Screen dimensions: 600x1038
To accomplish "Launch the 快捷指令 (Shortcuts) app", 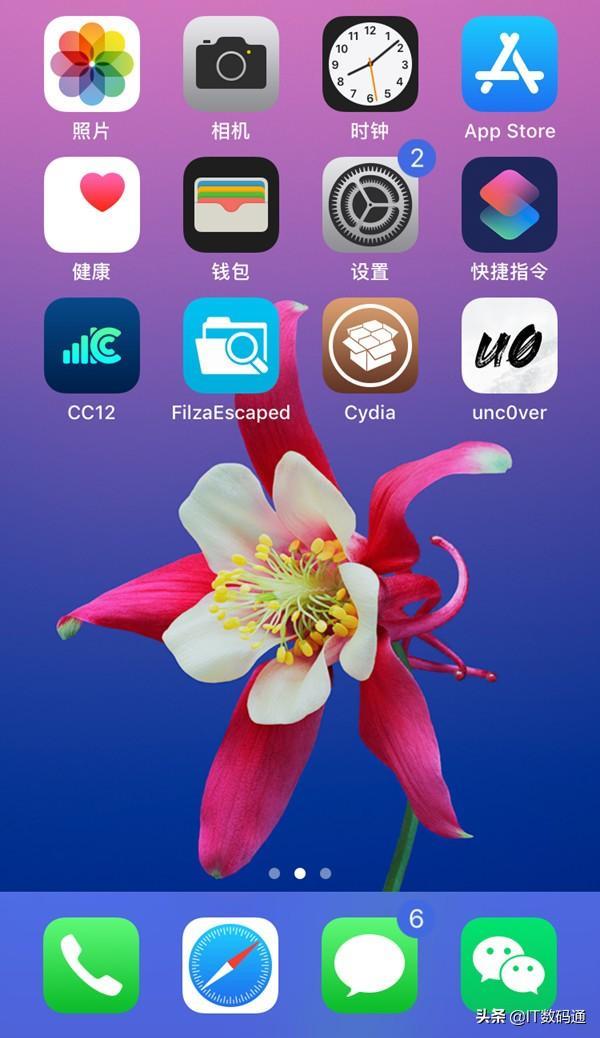I will tap(509, 205).
